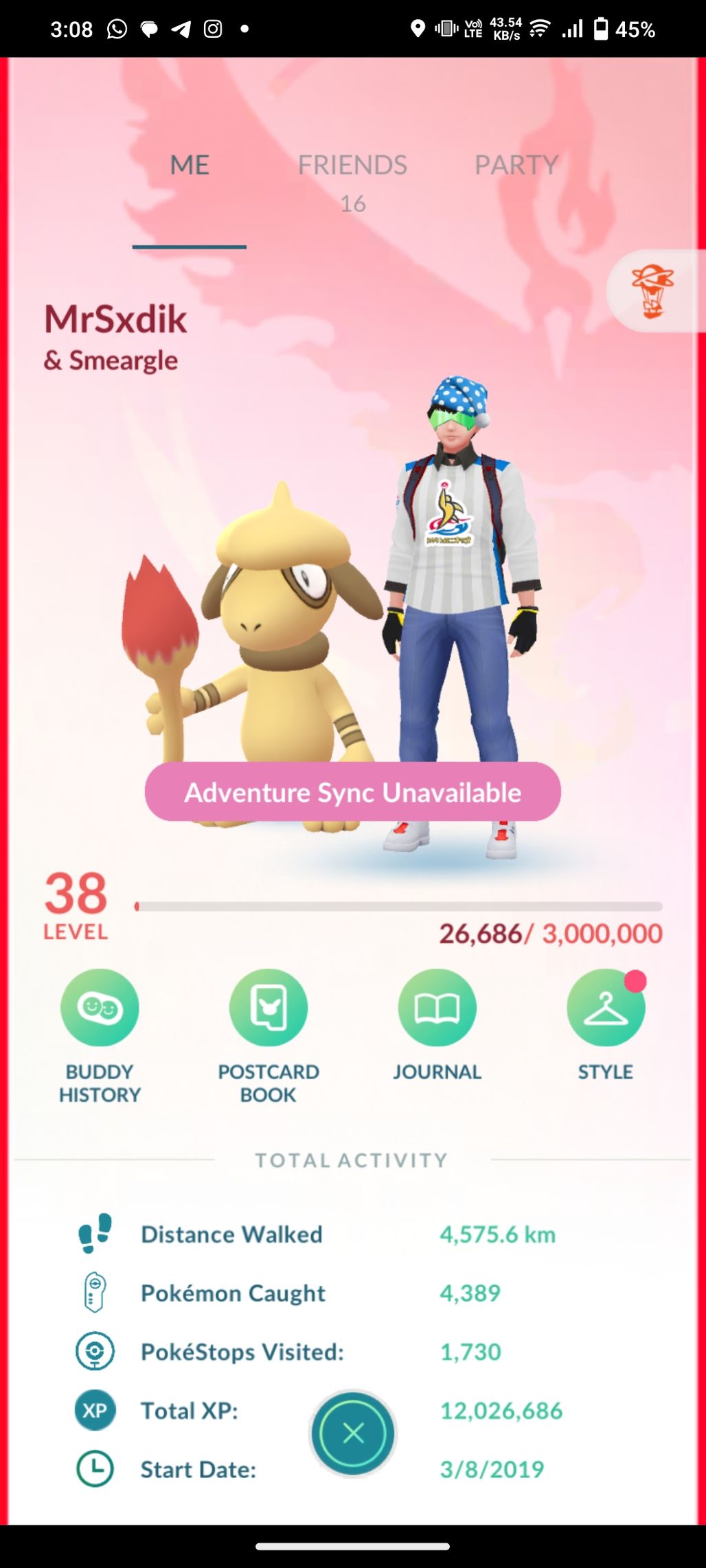Screen dimensions: 706x1568
Task: Open the Postcard Book
Action: 269,1008
